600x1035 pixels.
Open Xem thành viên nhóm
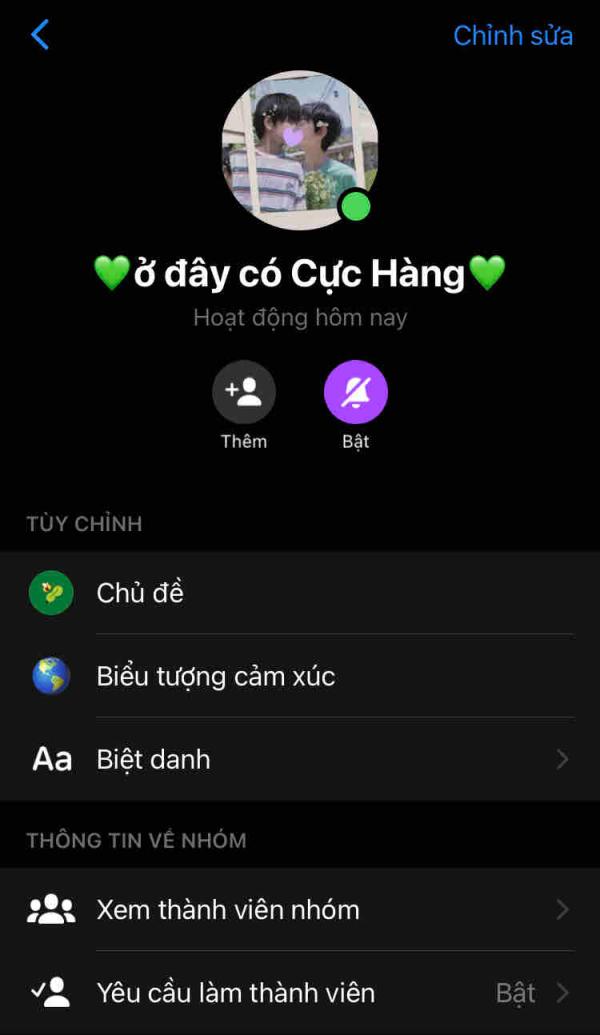[300, 910]
